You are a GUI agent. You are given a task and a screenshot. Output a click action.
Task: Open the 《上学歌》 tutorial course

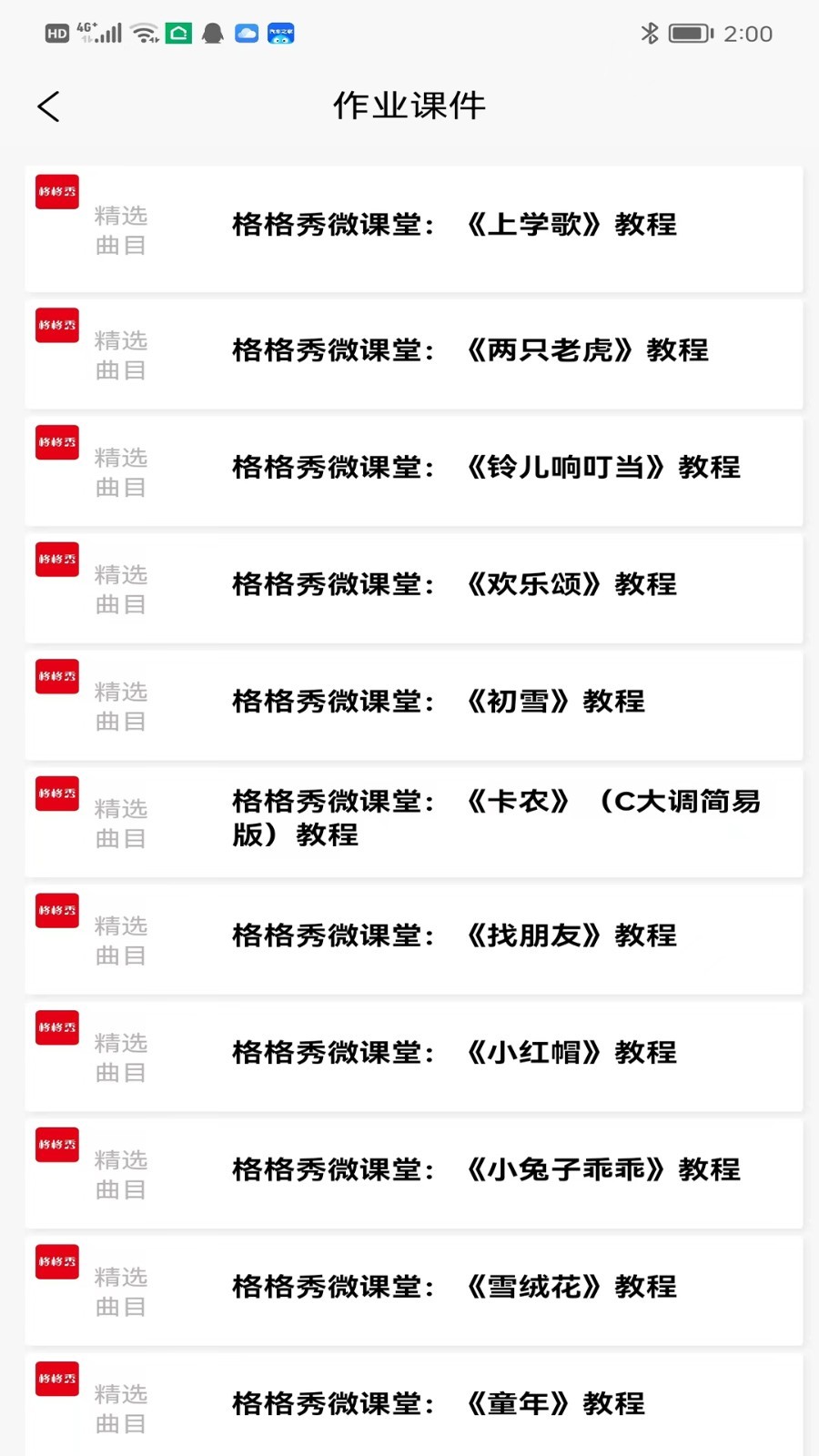[452, 226]
